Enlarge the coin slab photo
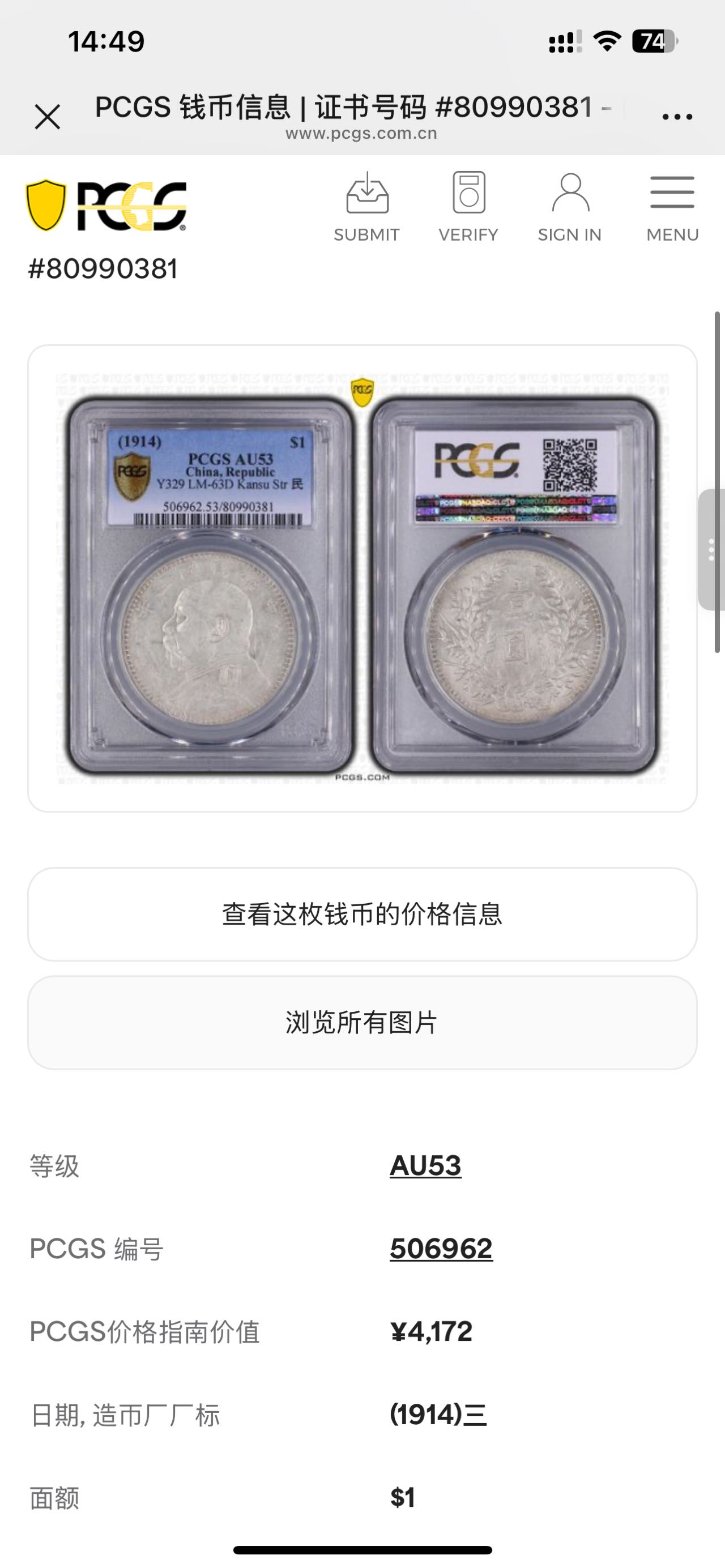Viewport: 725px width, 1568px height. click(x=362, y=578)
